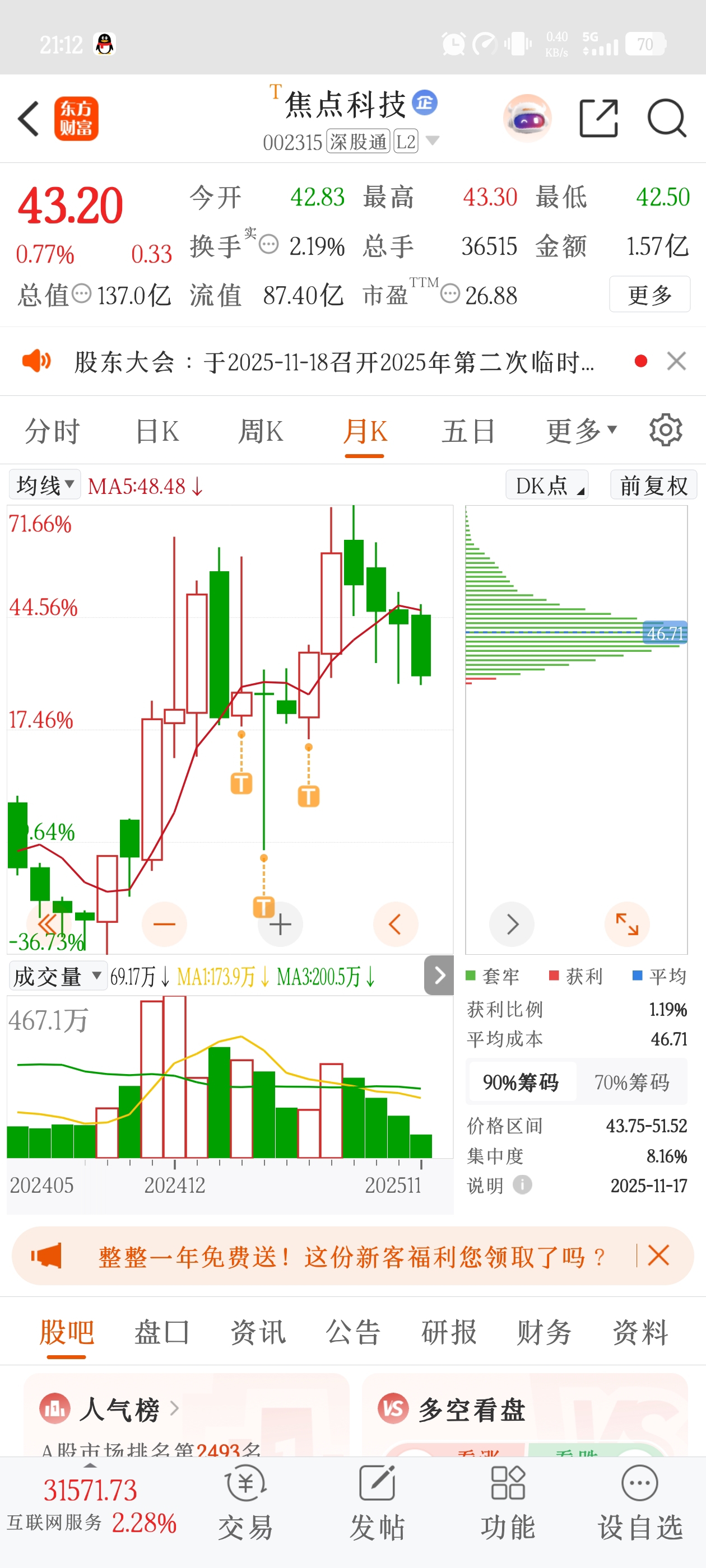The width and height of the screenshot is (706, 1568).
Task: Open the 公告 announcements tab
Action: pos(354,1332)
